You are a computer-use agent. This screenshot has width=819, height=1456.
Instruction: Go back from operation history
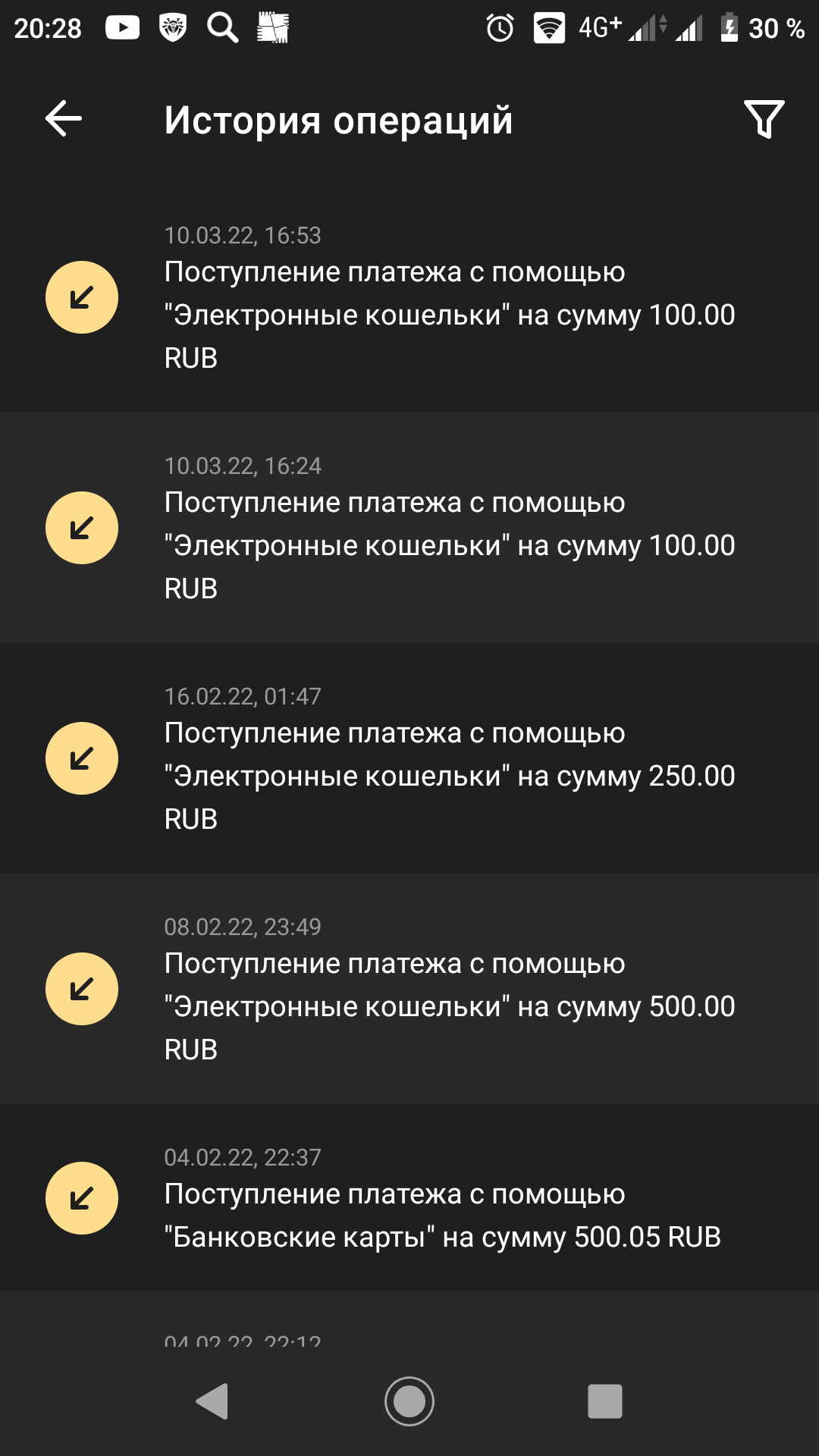tap(64, 119)
